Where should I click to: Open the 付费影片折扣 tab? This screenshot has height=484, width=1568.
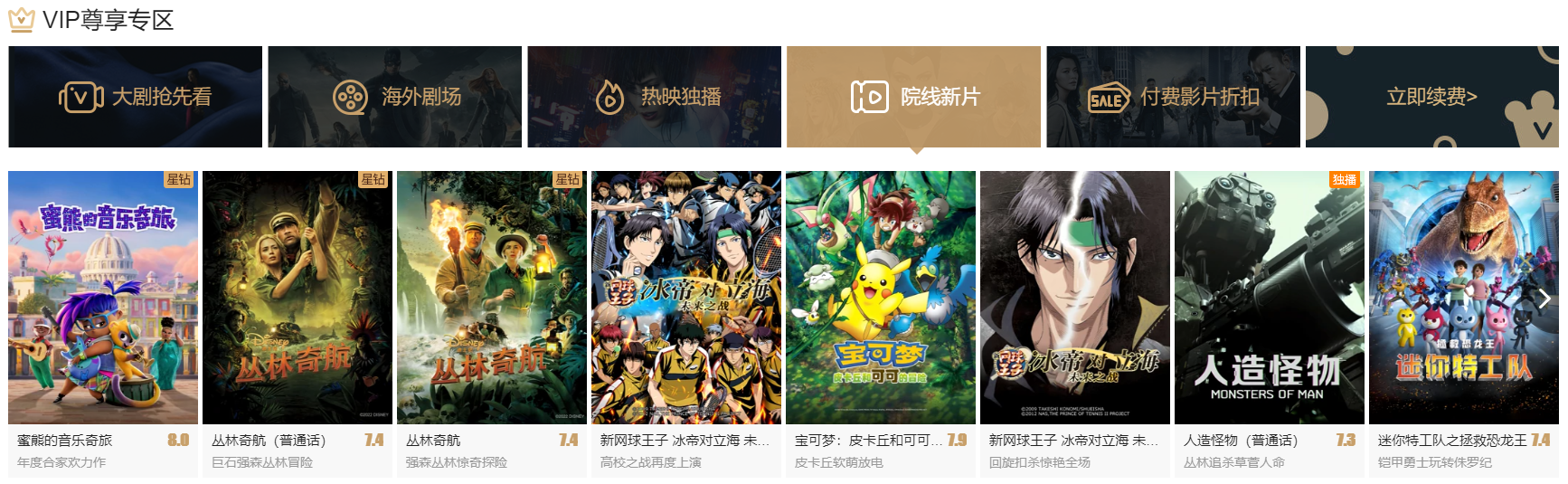tap(1173, 97)
